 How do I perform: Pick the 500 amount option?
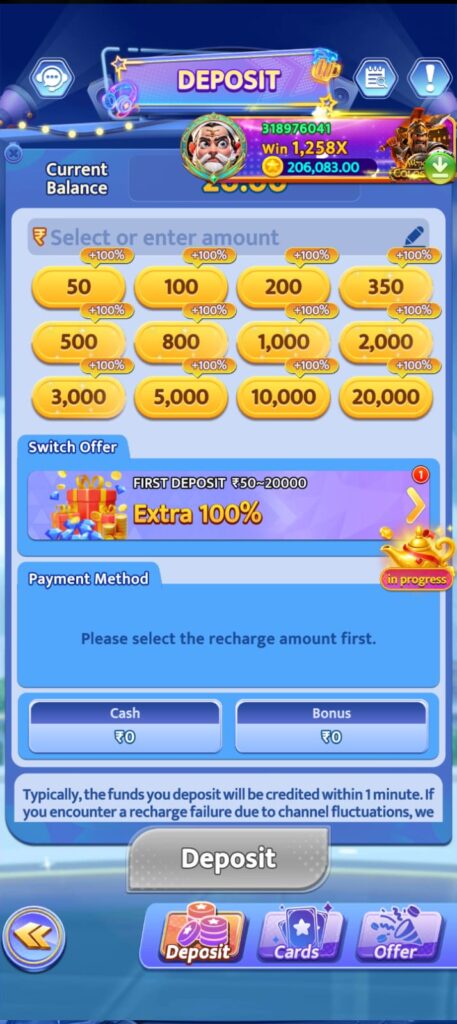pyautogui.click(x=78, y=342)
